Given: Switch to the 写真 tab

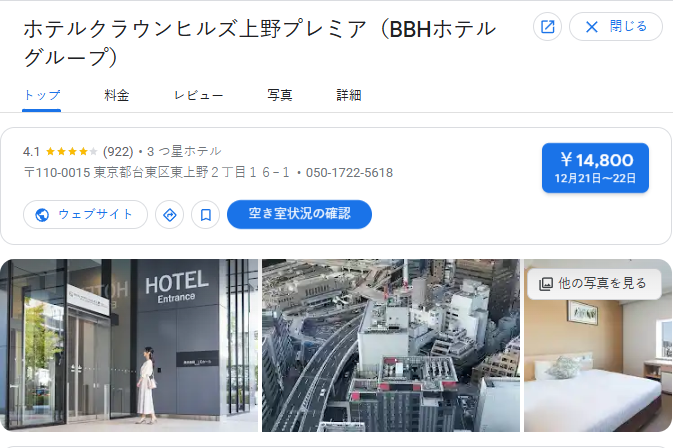Looking at the screenshot, I should 280,95.
